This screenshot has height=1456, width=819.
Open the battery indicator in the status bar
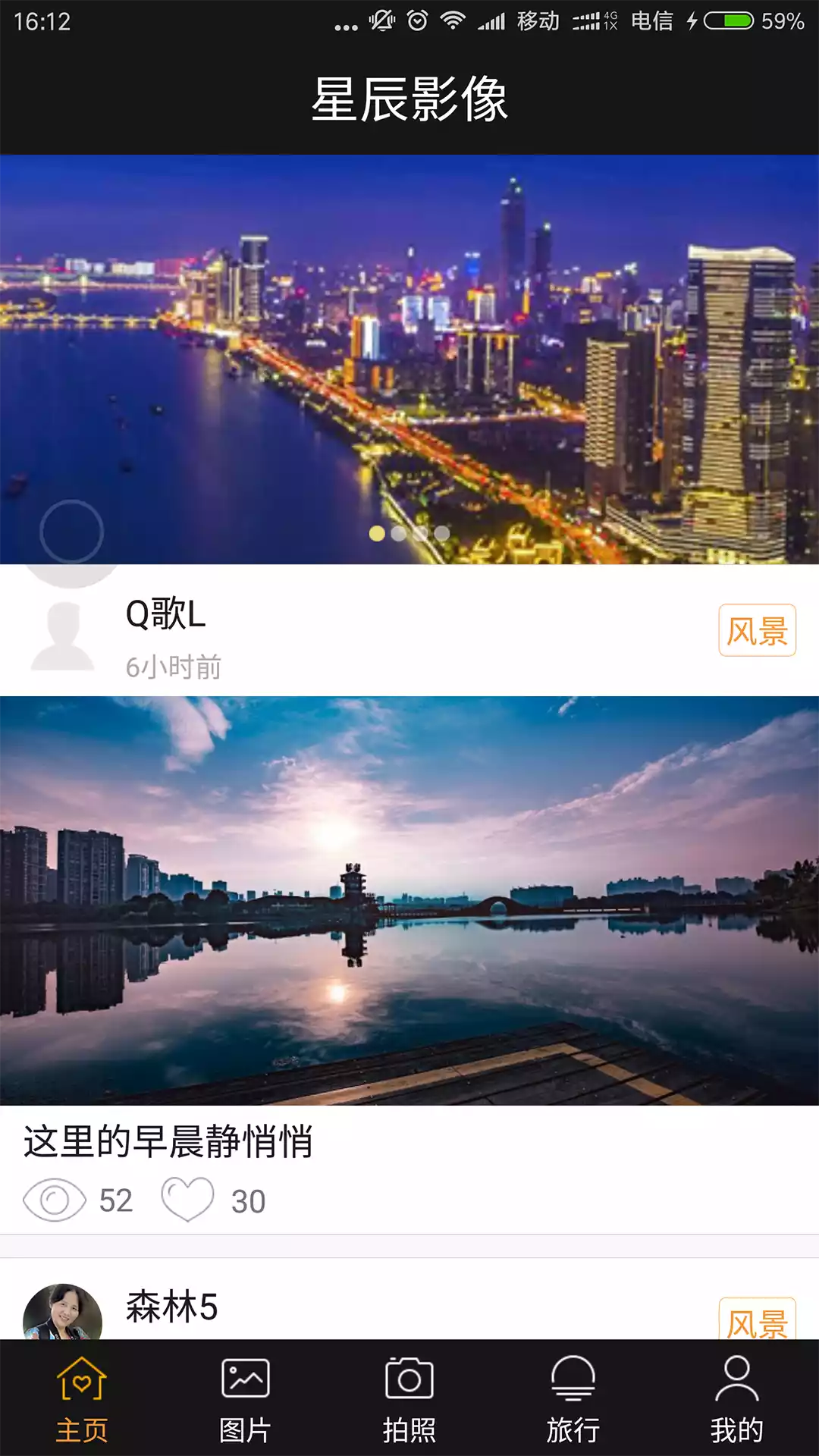coord(730,19)
